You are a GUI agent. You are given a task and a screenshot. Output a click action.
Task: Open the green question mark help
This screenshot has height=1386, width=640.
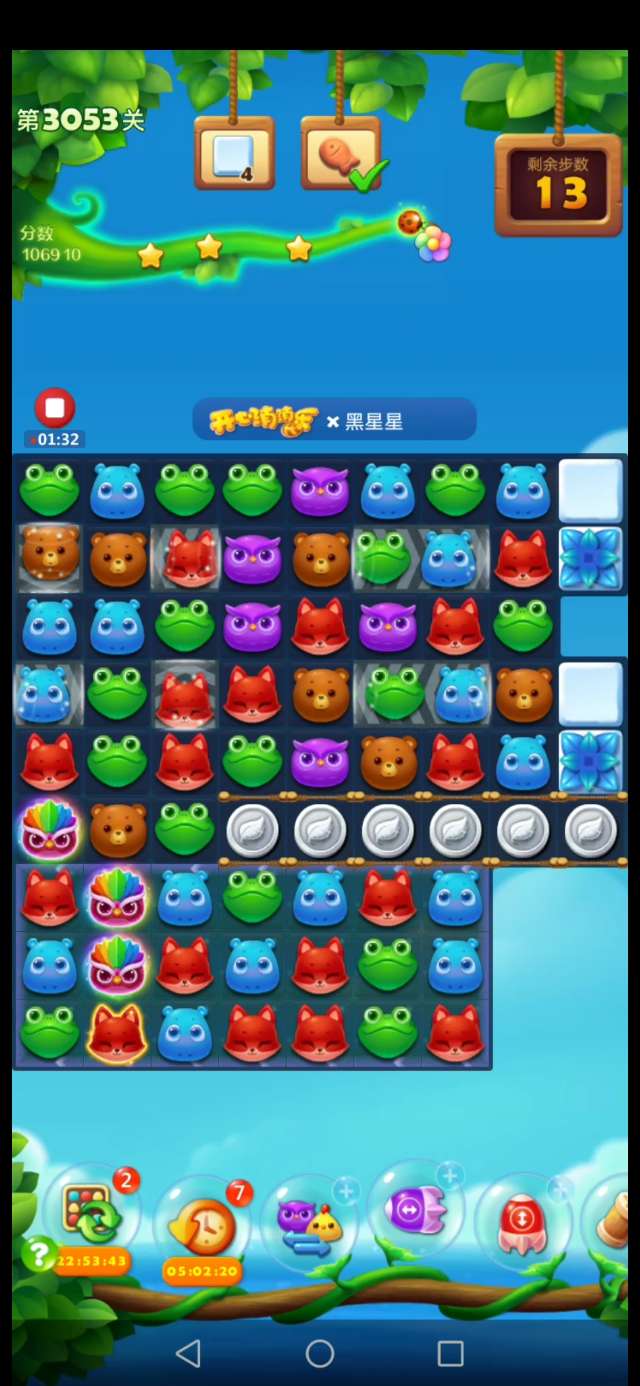point(38,1253)
